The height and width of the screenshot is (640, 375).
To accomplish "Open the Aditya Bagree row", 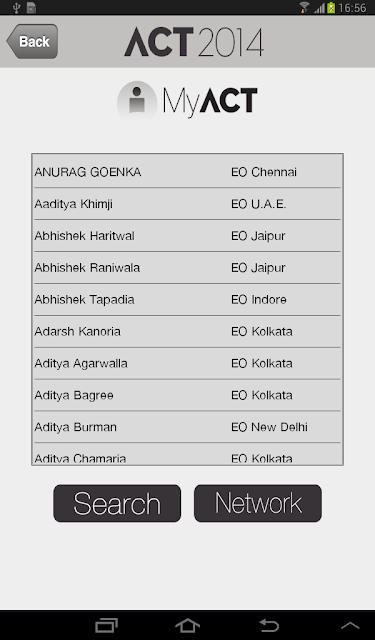I will [187, 395].
